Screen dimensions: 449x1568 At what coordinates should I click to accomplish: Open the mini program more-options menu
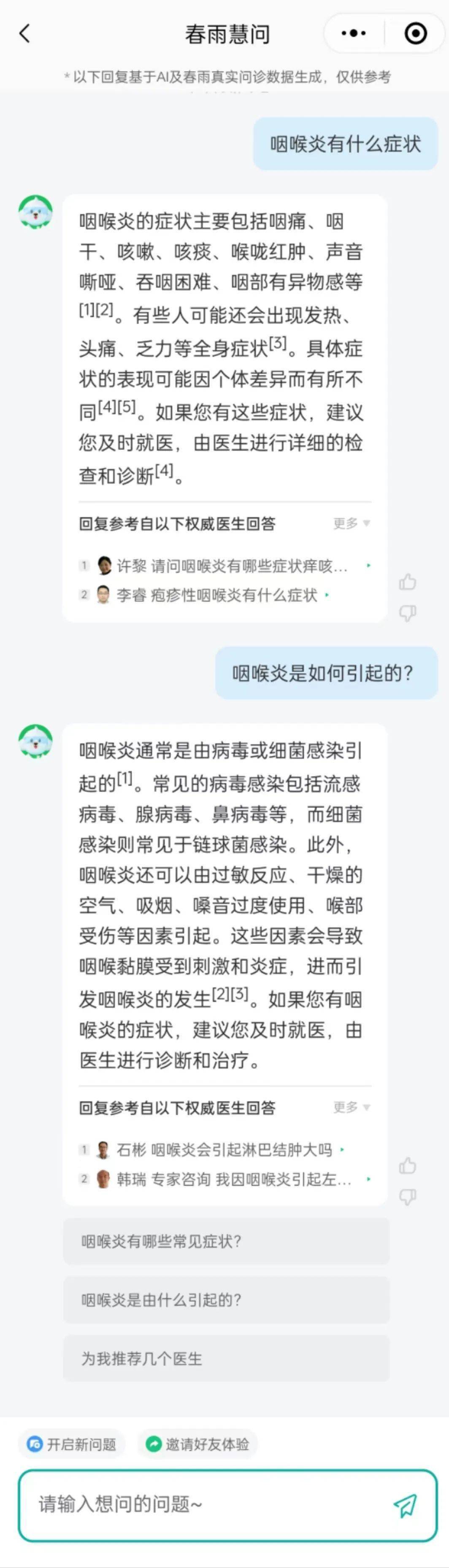pyautogui.click(x=354, y=33)
